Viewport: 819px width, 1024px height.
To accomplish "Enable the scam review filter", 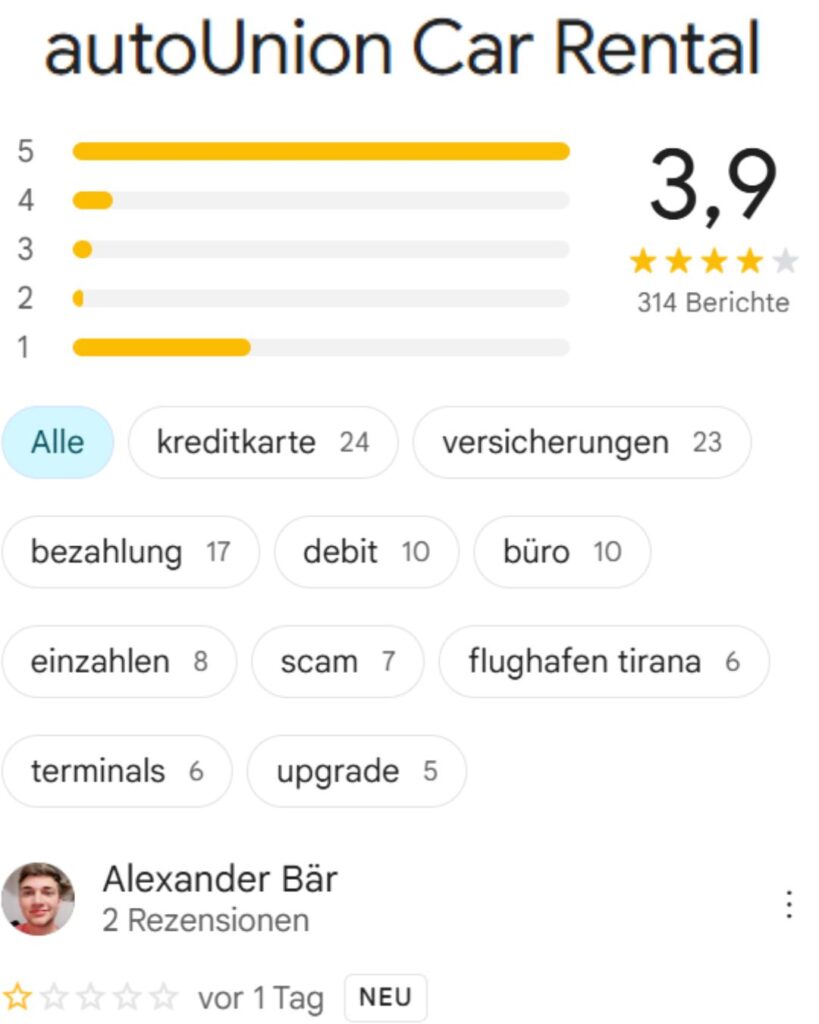I will pos(337,661).
